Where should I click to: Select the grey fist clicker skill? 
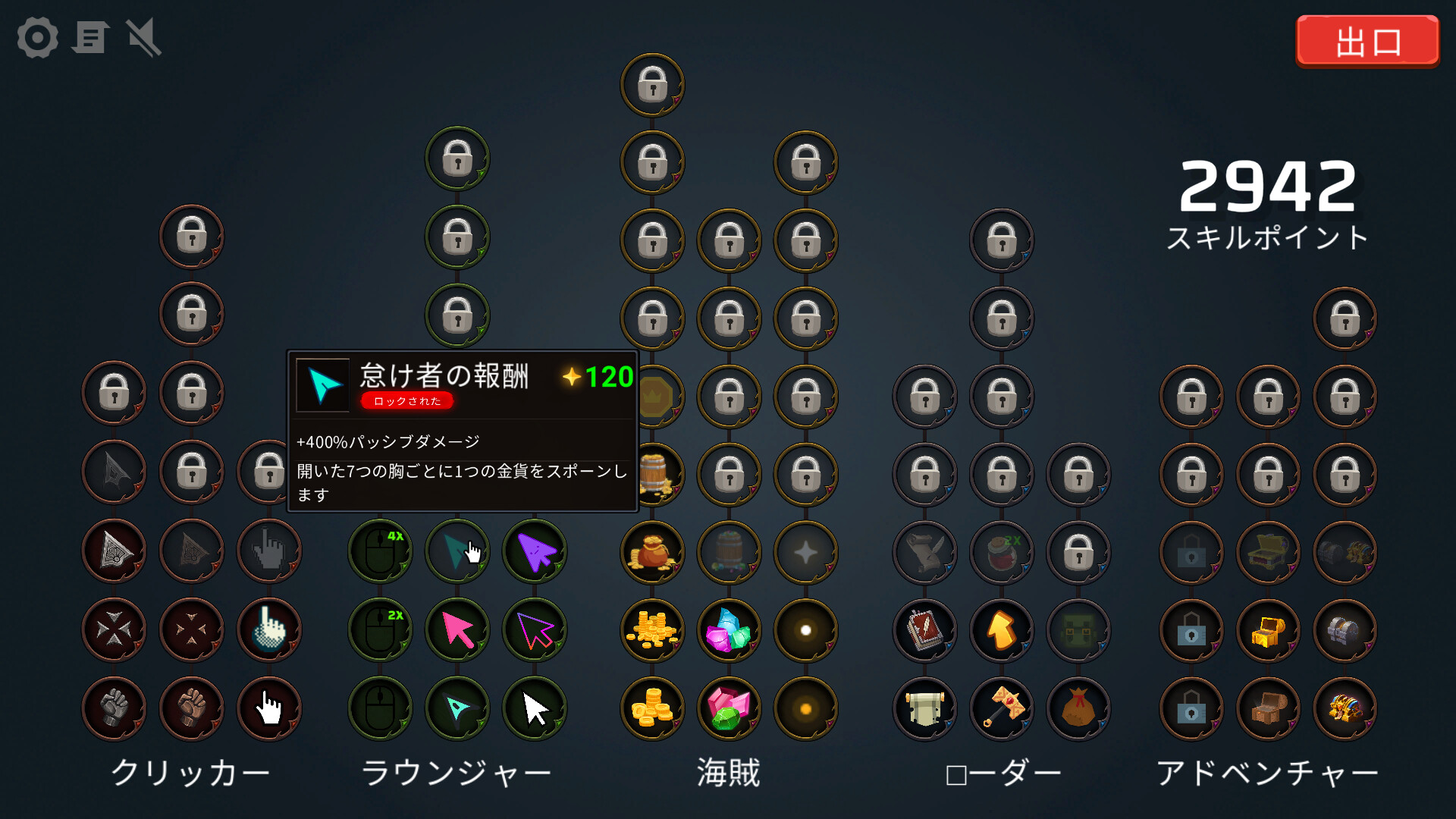click(x=114, y=708)
